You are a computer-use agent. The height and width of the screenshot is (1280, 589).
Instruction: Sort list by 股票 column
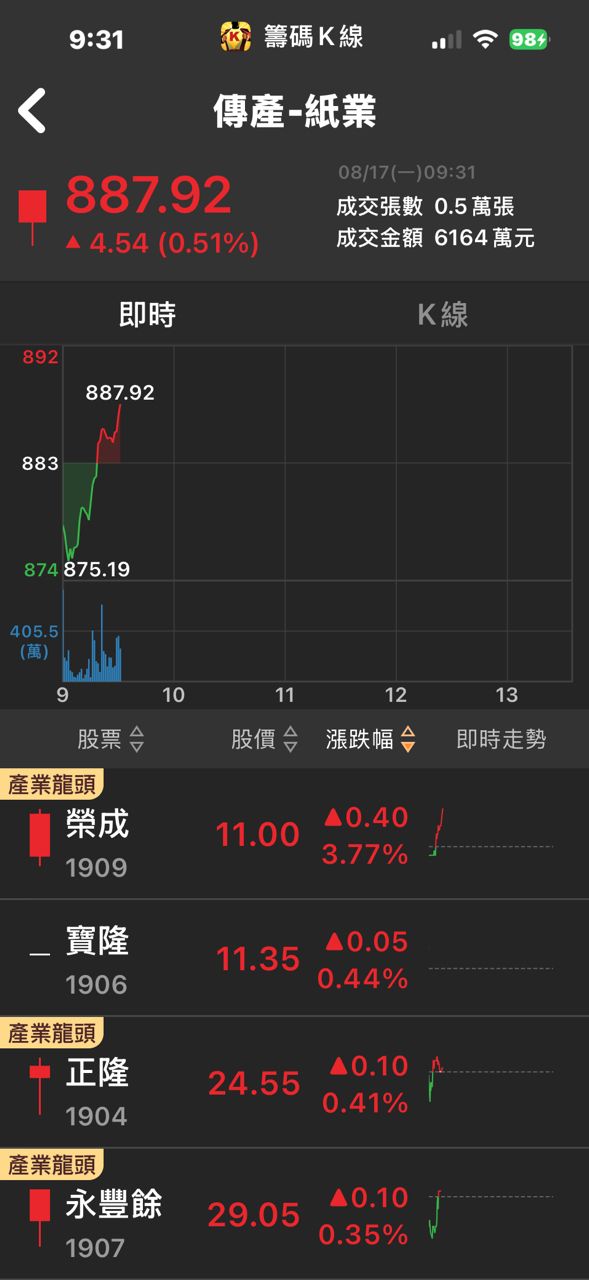pyautogui.click(x=111, y=740)
